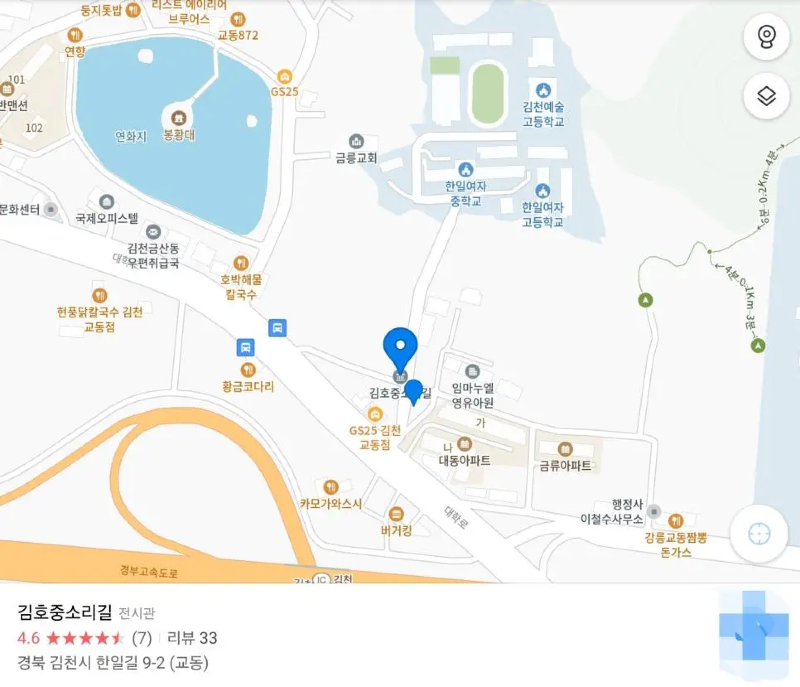Select 금류아파트 apartment marker
Viewport: 800px width, 687px height.
(565, 449)
